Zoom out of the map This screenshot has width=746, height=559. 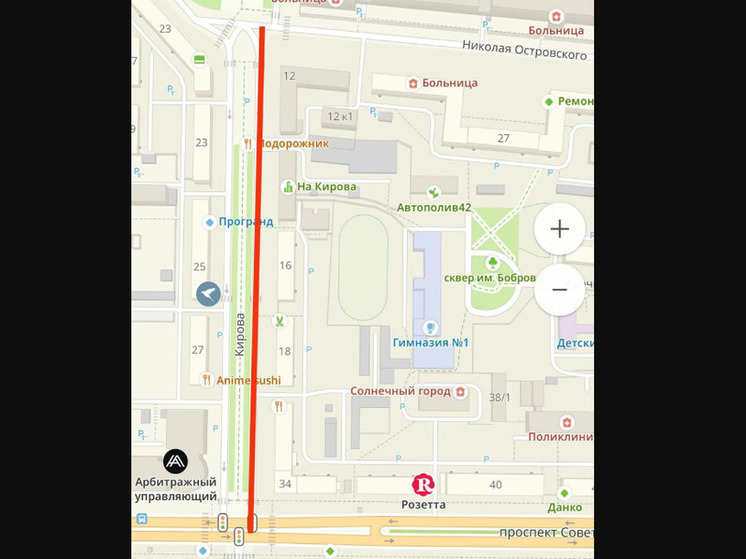point(559,290)
